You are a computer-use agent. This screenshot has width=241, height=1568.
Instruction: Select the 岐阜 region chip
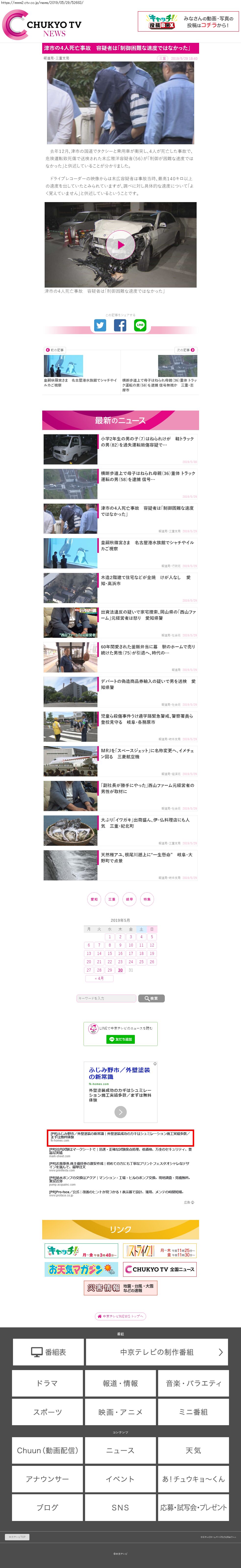tap(129, 899)
